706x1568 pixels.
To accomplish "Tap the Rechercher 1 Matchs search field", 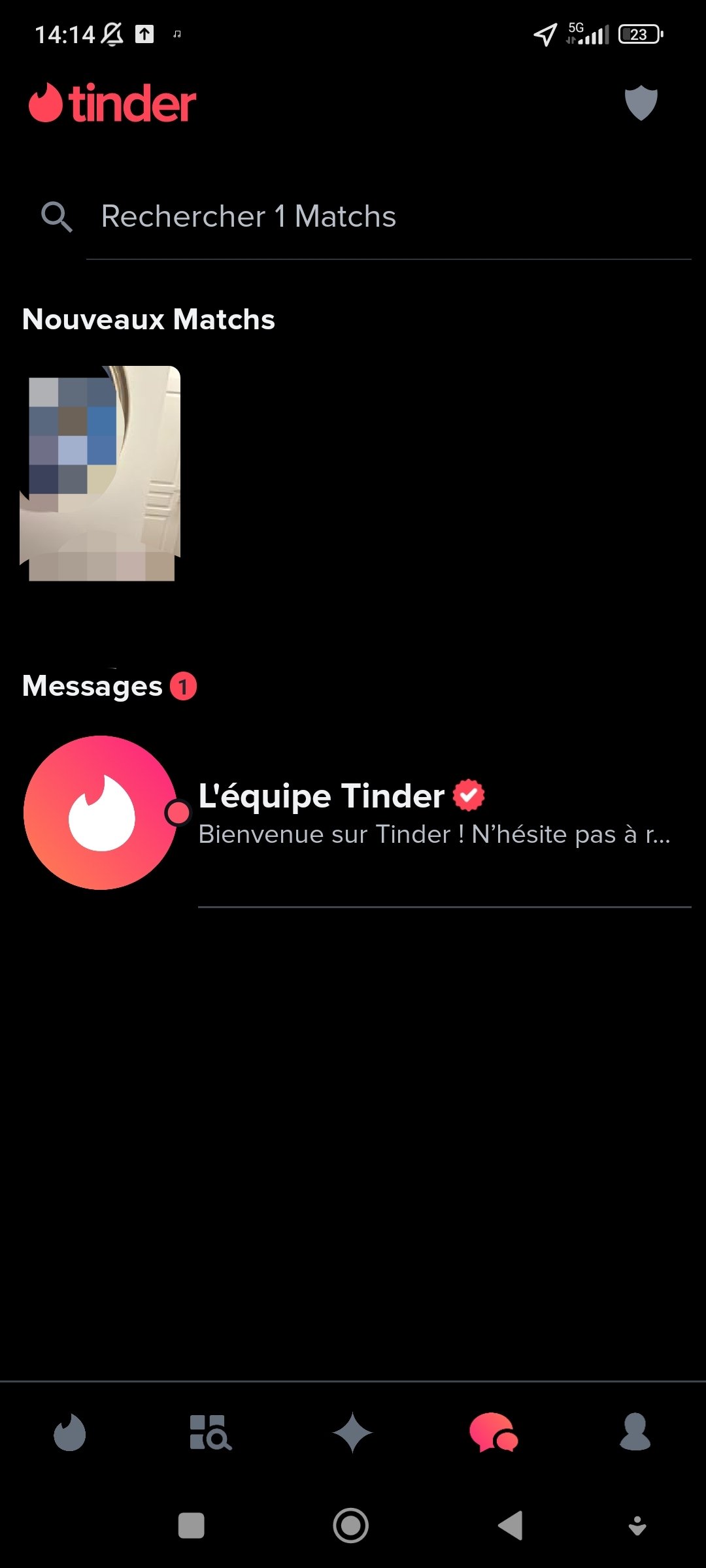I will pyautogui.click(x=388, y=217).
